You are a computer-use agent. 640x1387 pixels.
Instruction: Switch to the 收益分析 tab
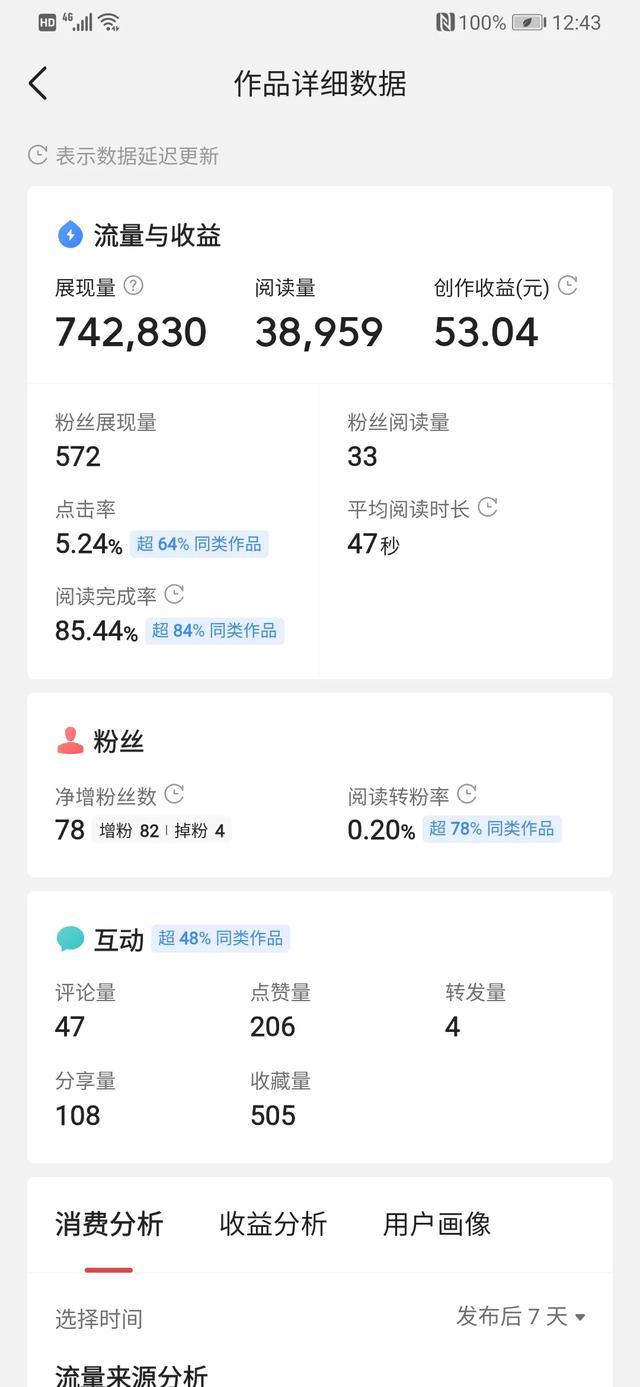click(x=273, y=1224)
